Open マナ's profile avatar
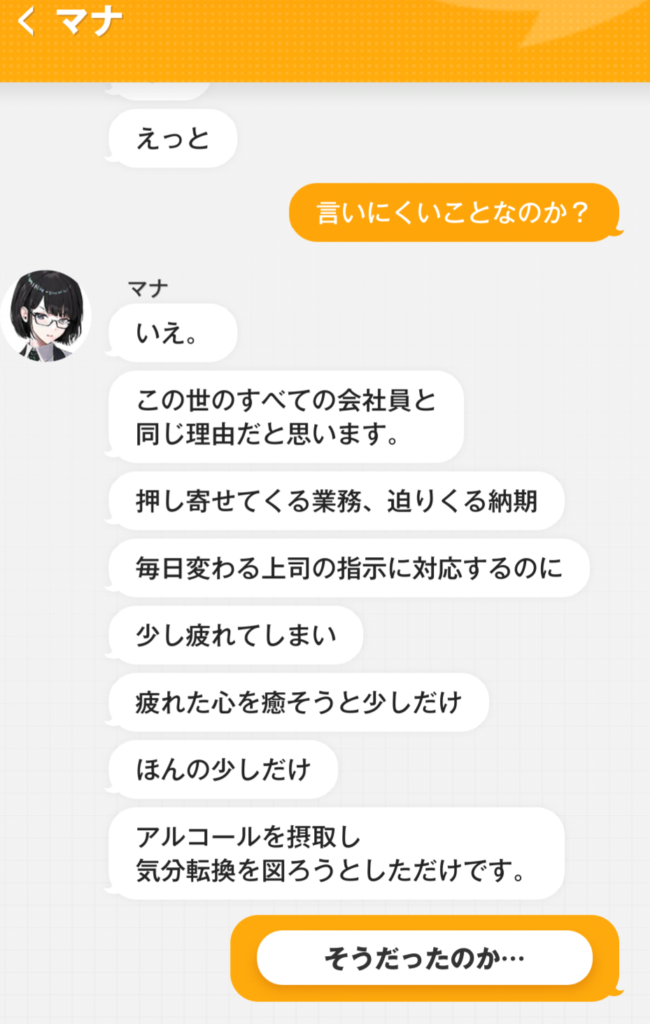This screenshot has height=1024, width=650. pyautogui.click(x=46, y=315)
